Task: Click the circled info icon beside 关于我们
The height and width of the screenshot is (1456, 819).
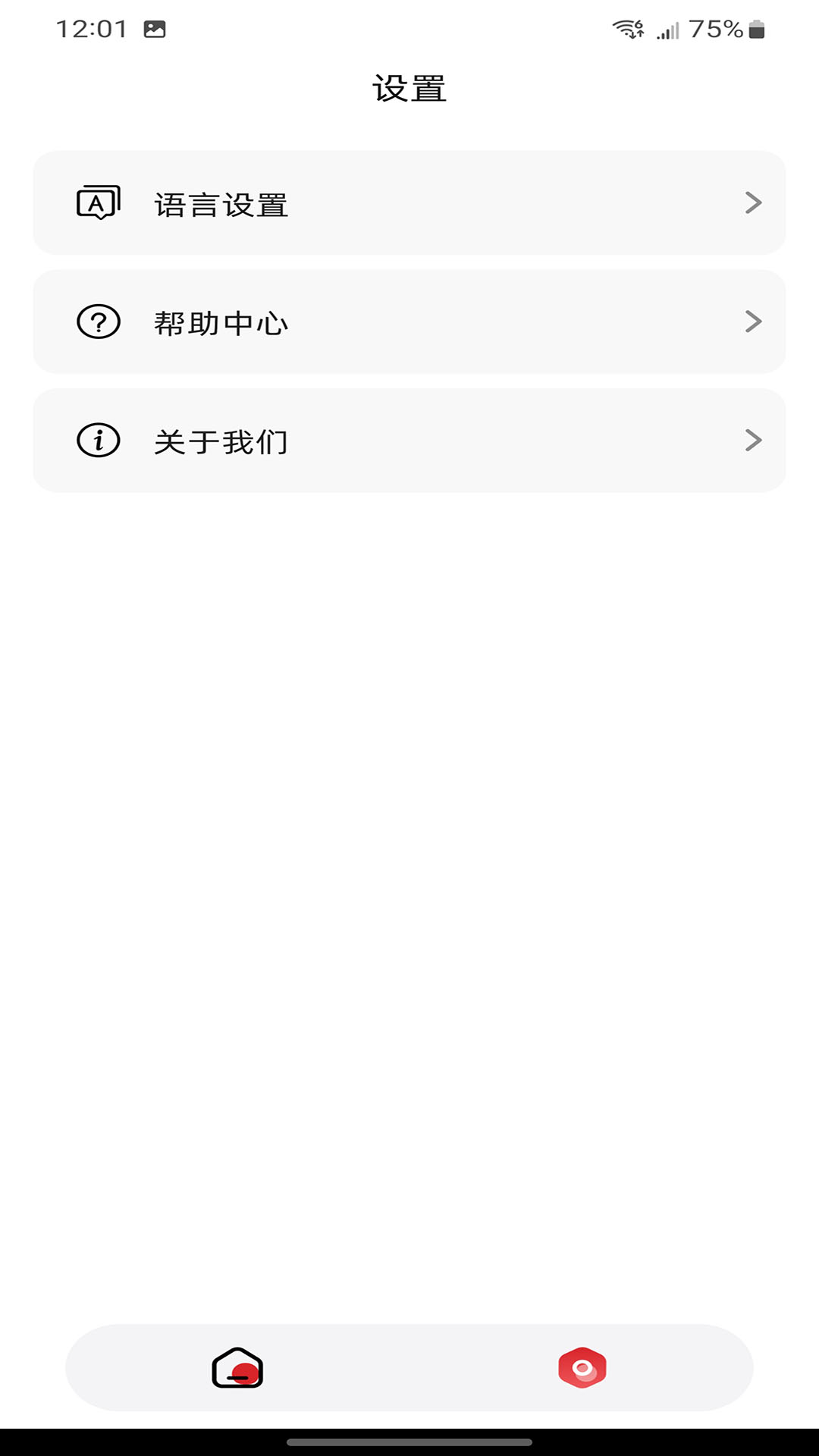Action: coord(98,441)
